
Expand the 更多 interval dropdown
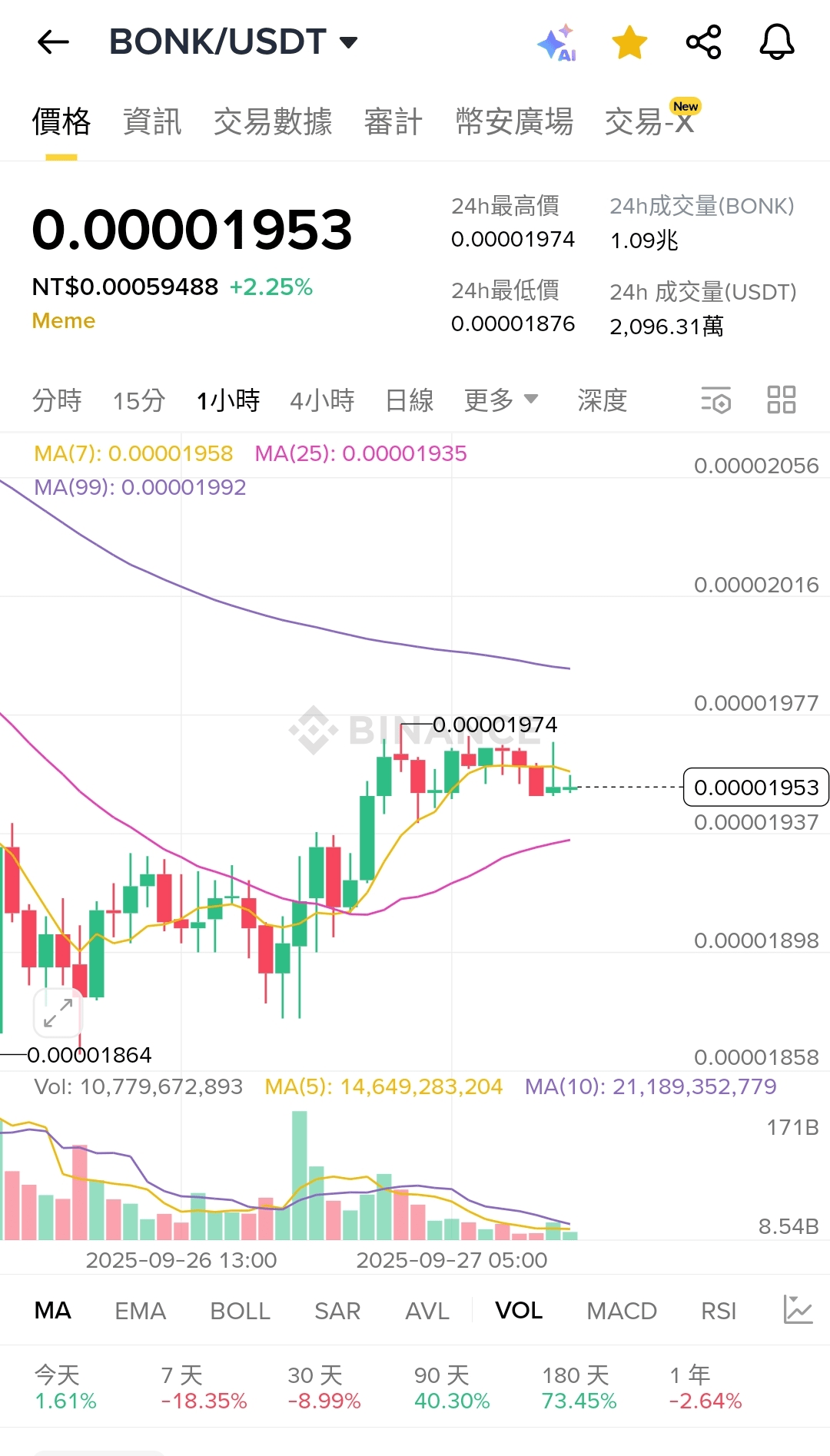pos(501,400)
